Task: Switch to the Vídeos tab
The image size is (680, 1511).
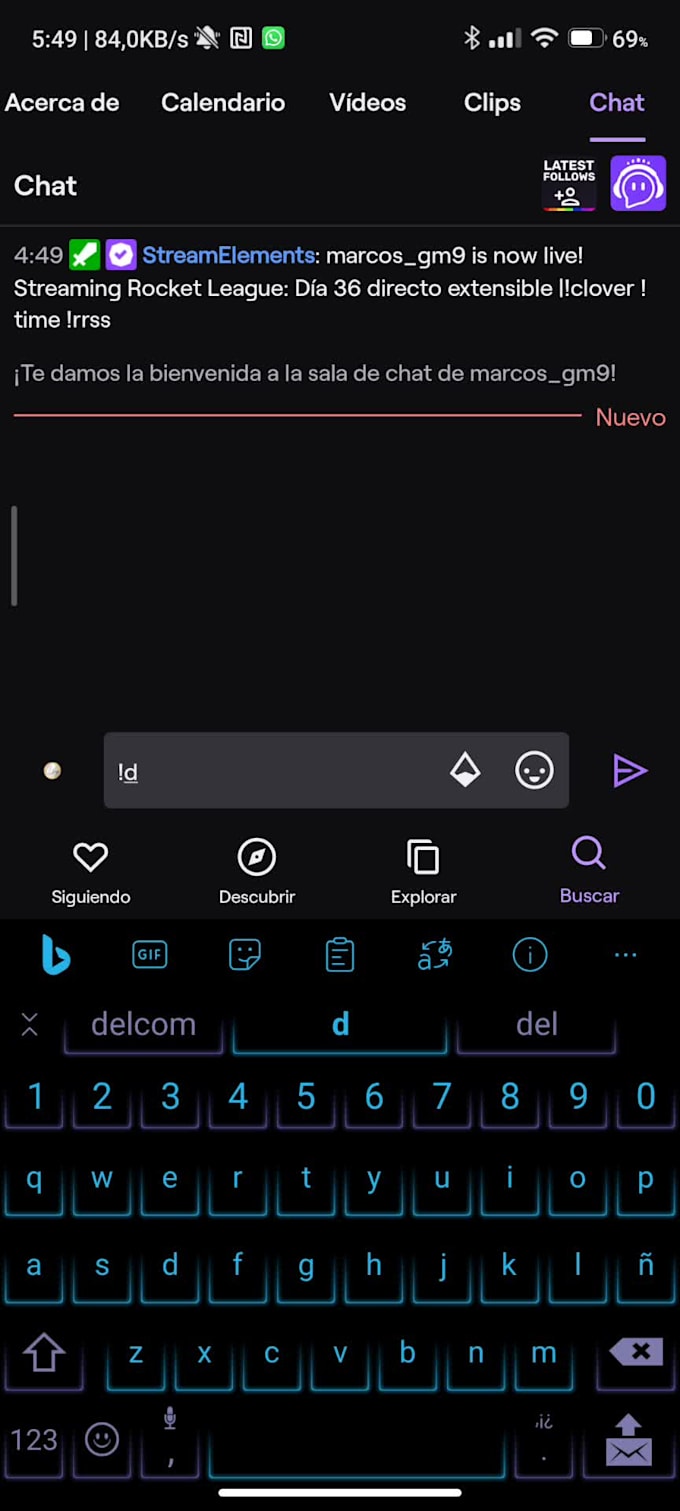Action: click(367, 103)
